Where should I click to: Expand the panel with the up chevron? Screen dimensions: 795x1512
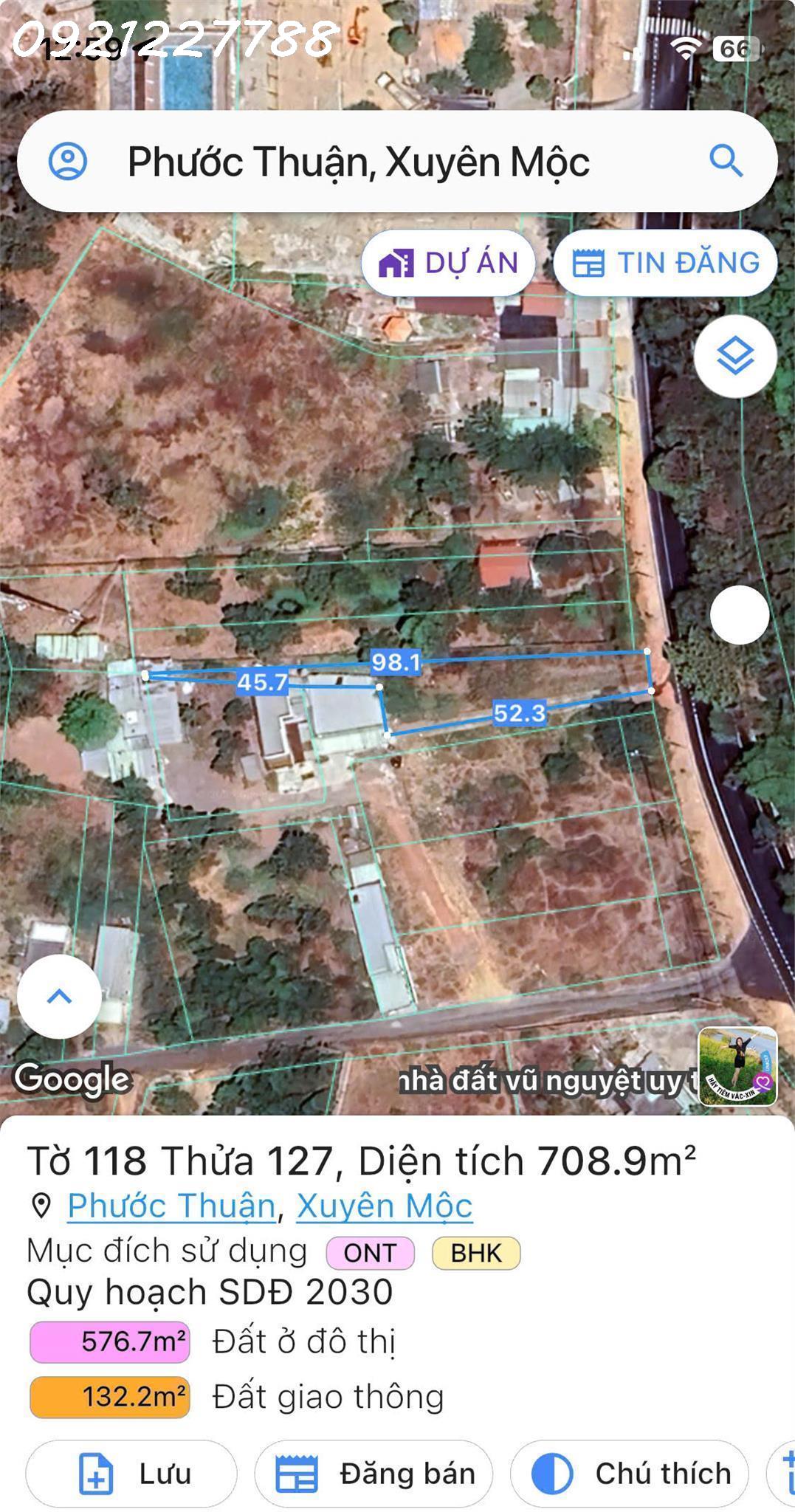pyautogui.click(x=59, y=997)
